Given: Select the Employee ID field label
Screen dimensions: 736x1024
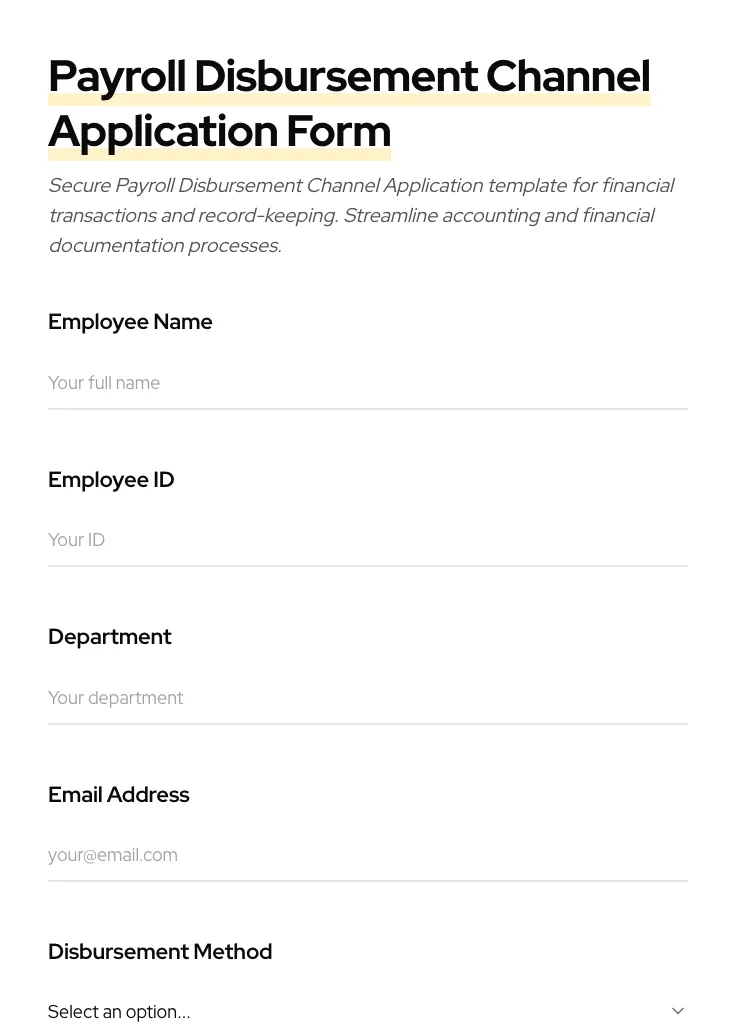Looking at the screenshot, I should pyautogui.click(x=111, y=480).
